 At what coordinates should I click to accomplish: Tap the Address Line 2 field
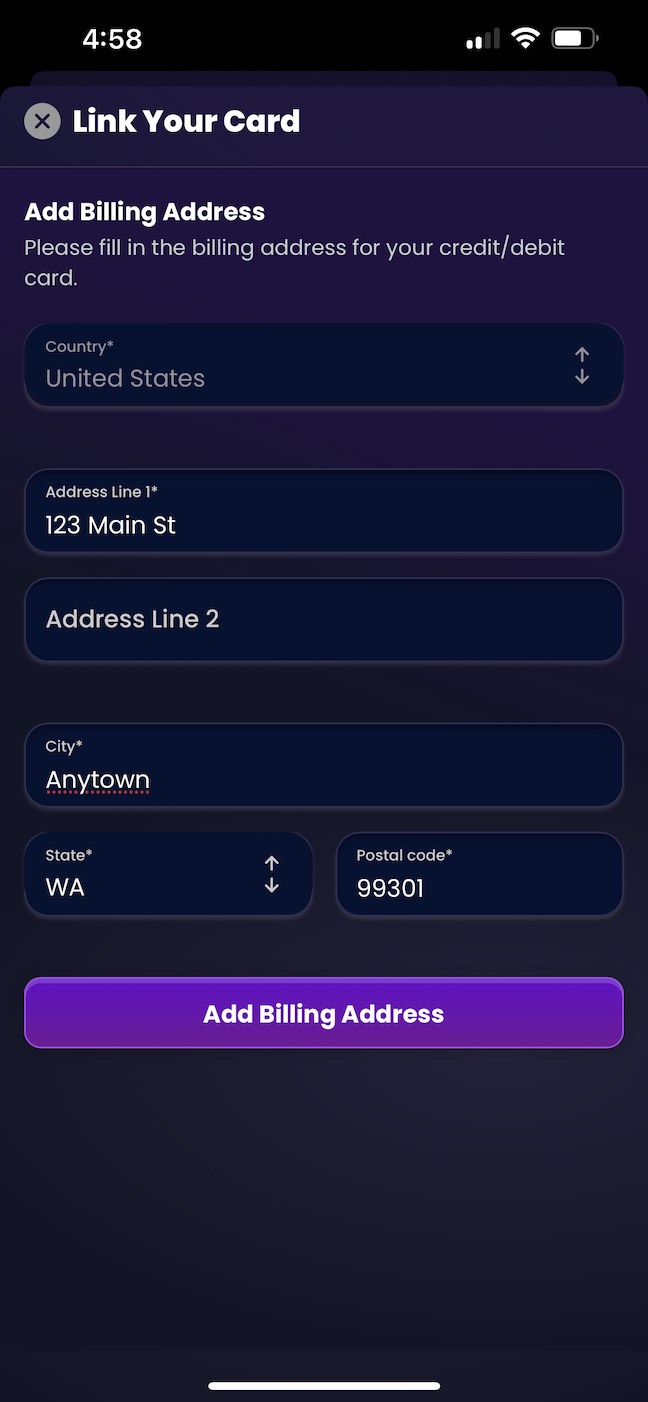323,619
